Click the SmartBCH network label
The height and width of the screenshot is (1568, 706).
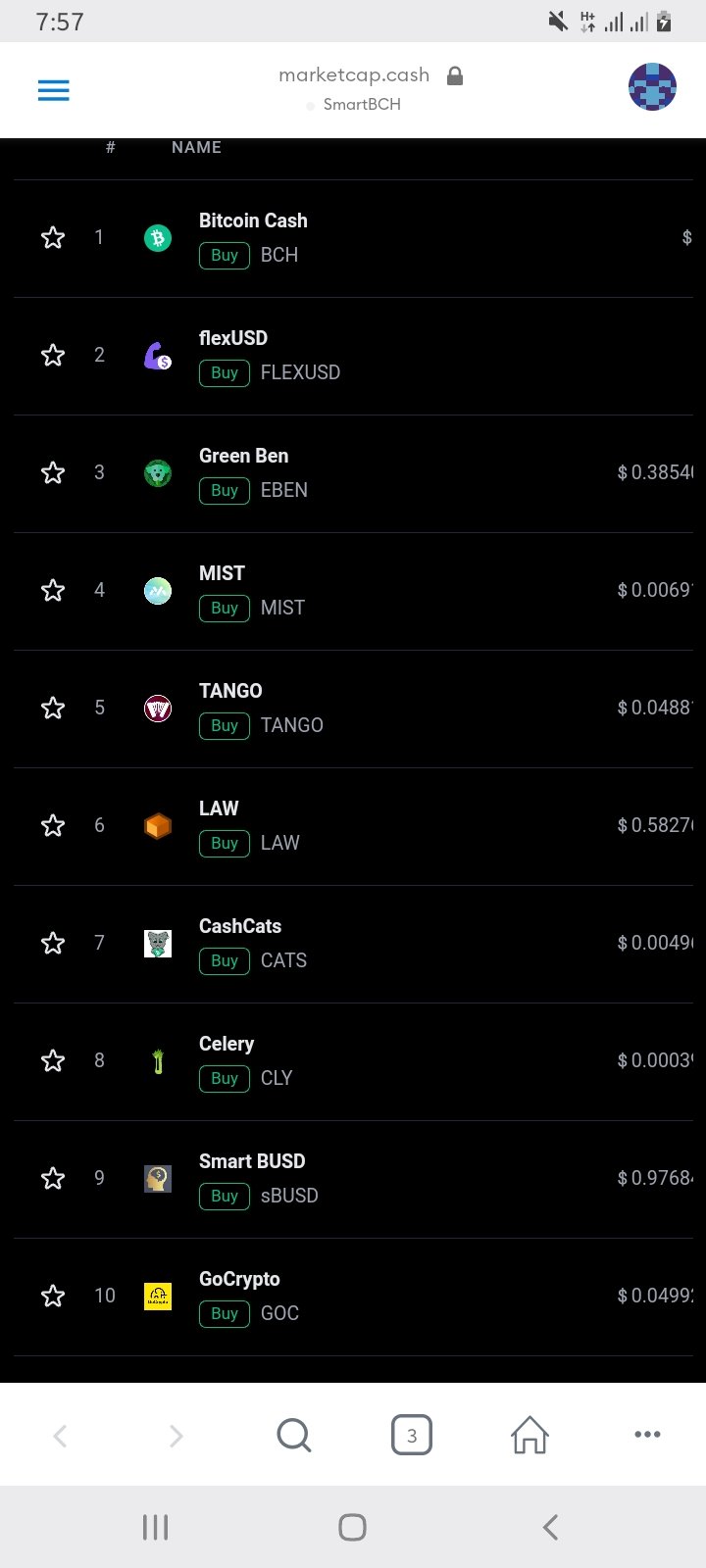(x=353, y=105)
